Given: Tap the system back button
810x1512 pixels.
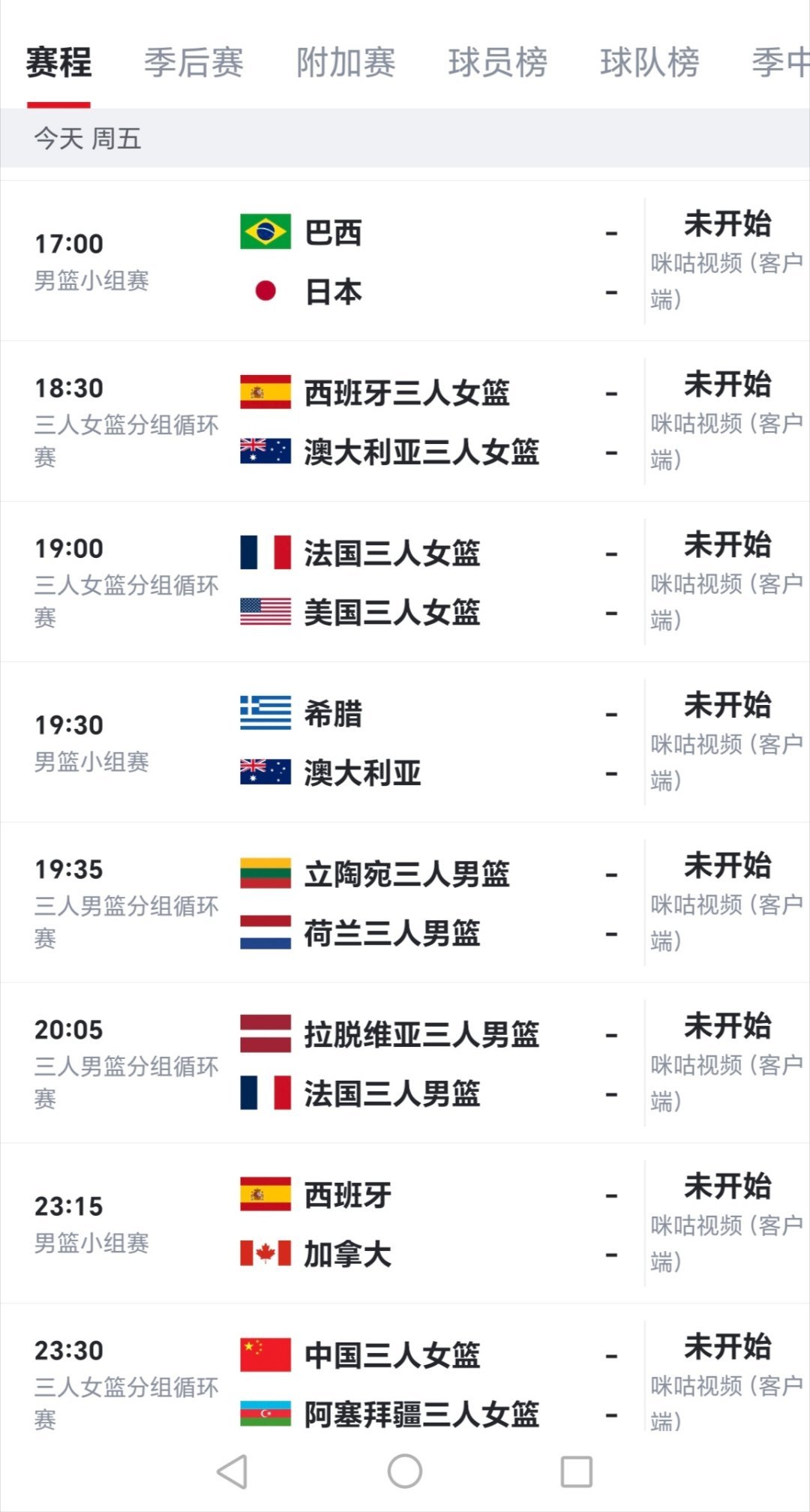Looking at the screenshot, I should pos(232,1471).
